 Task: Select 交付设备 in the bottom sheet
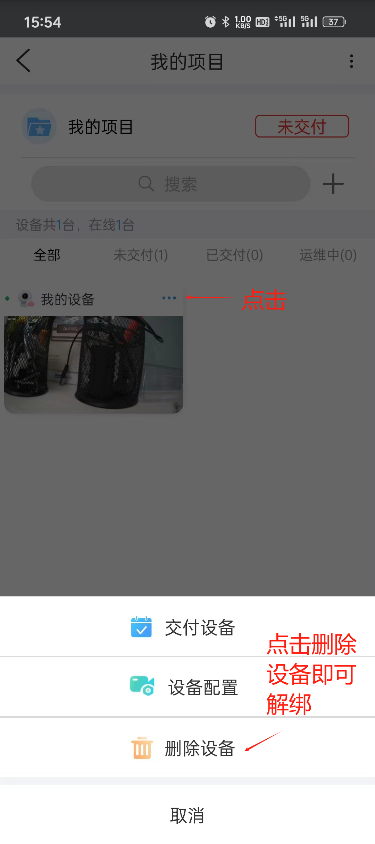(x=187, y=627)
